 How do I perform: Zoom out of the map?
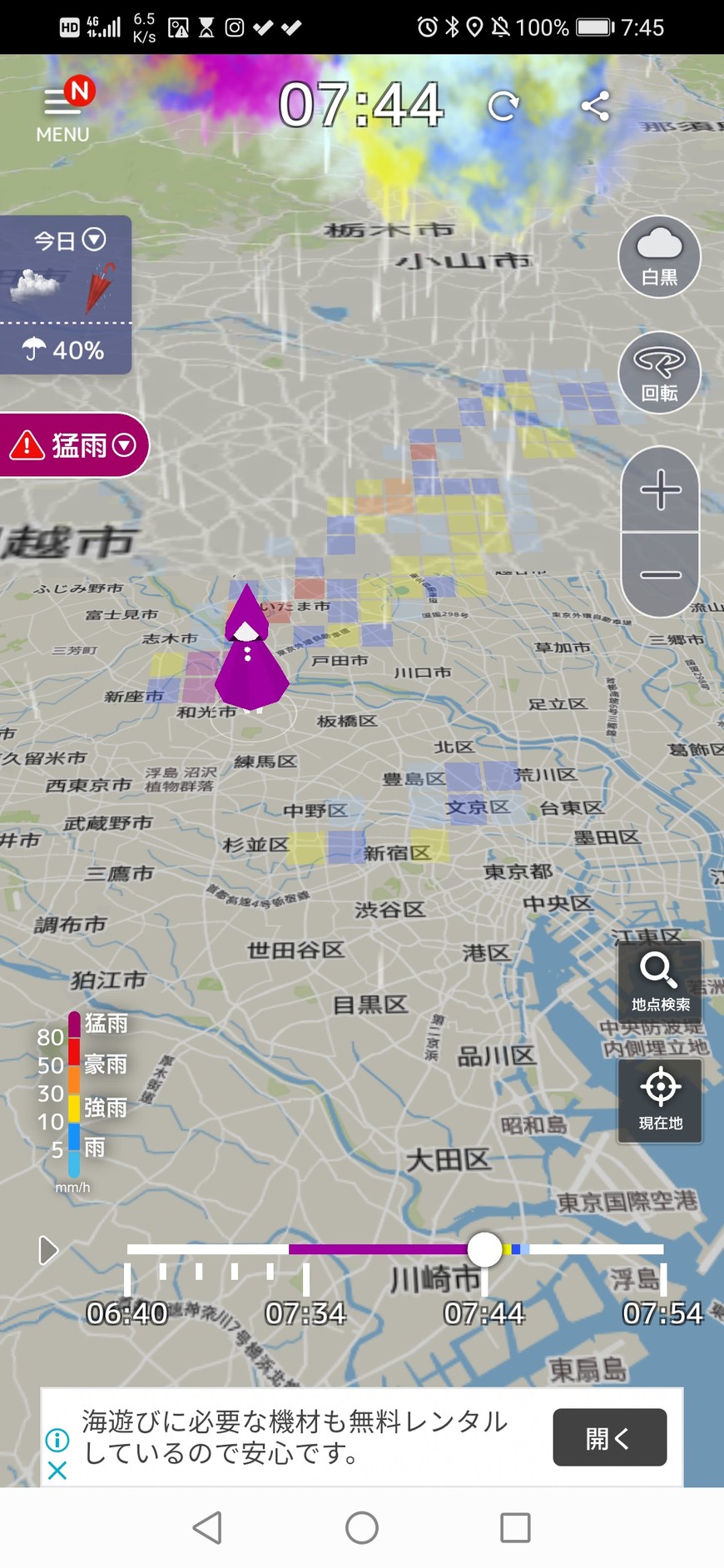(x=661, y=574)
